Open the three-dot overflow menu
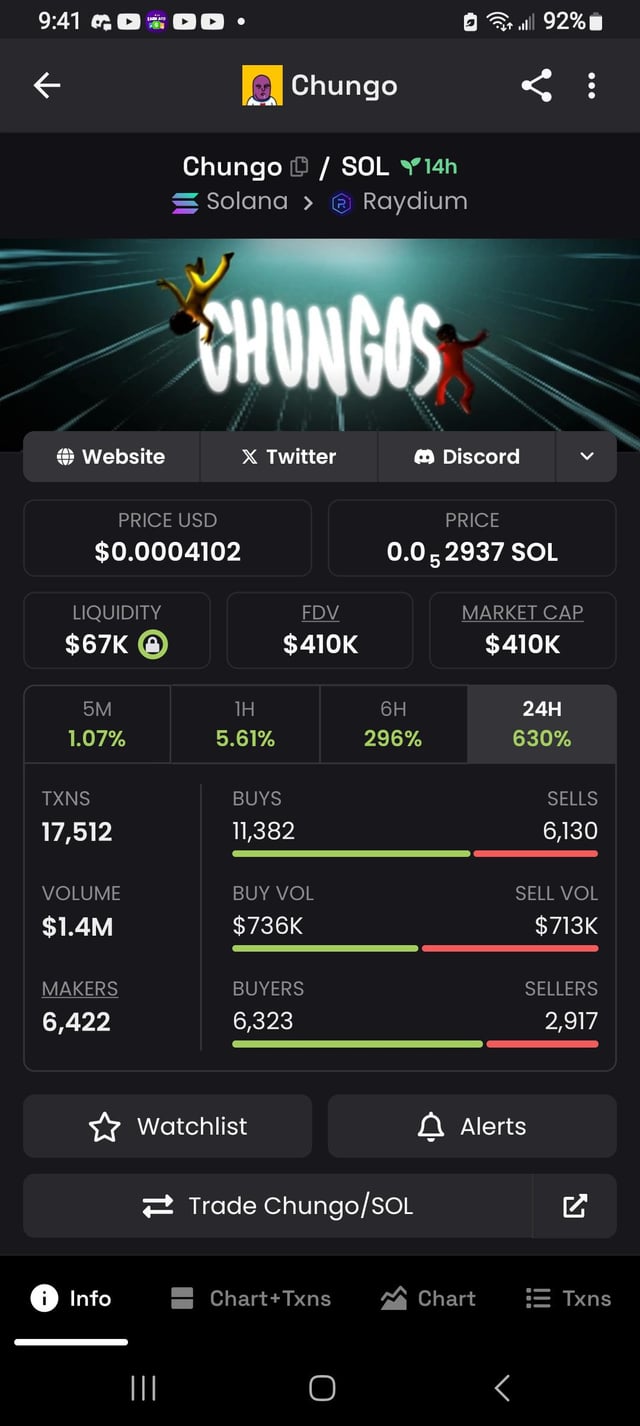Viewport: 640px width, 1426px height. (592, 86)
